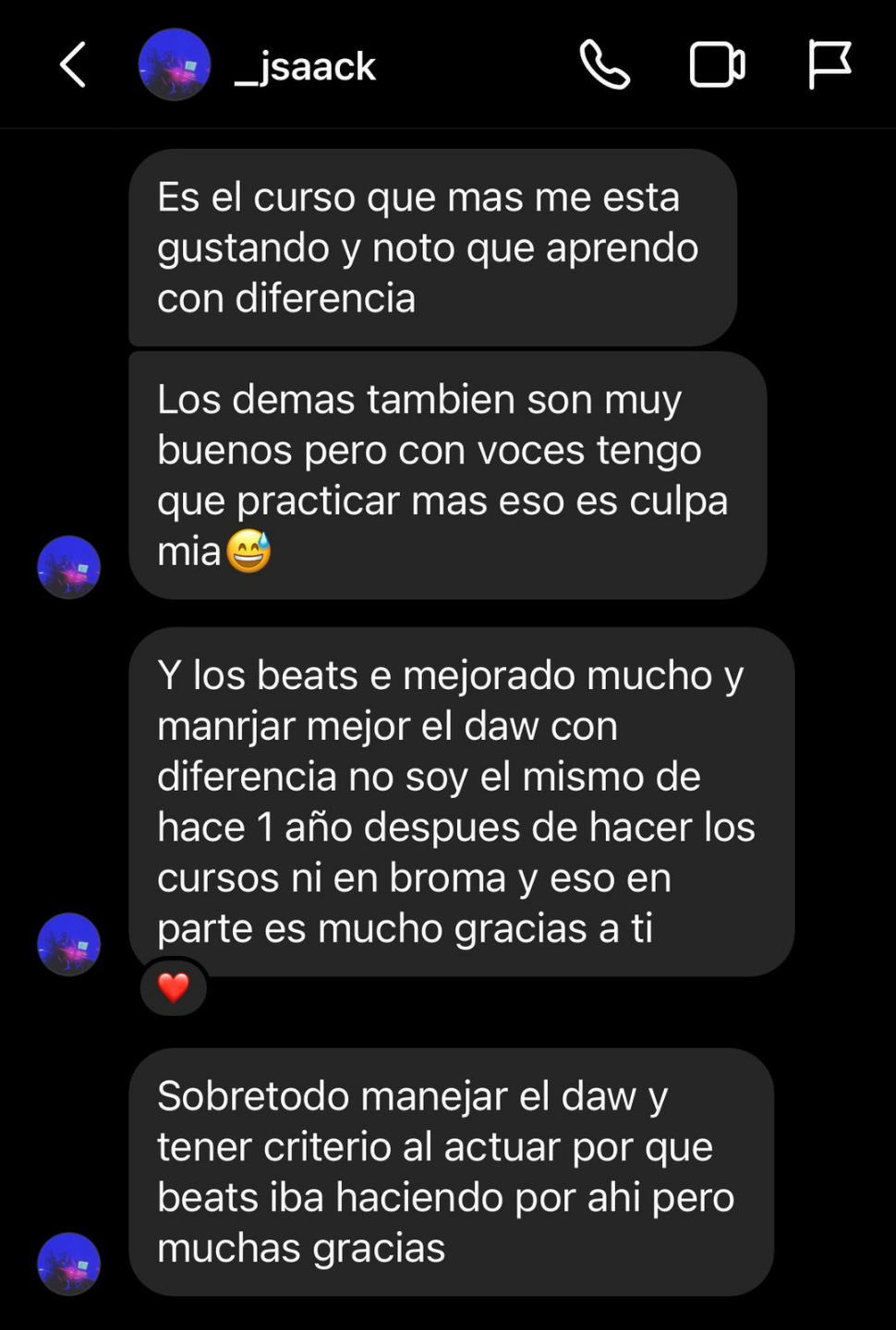Tap the sender avatar beside 'muchas gracias'
The image size is (896, 1330).
68,1263
